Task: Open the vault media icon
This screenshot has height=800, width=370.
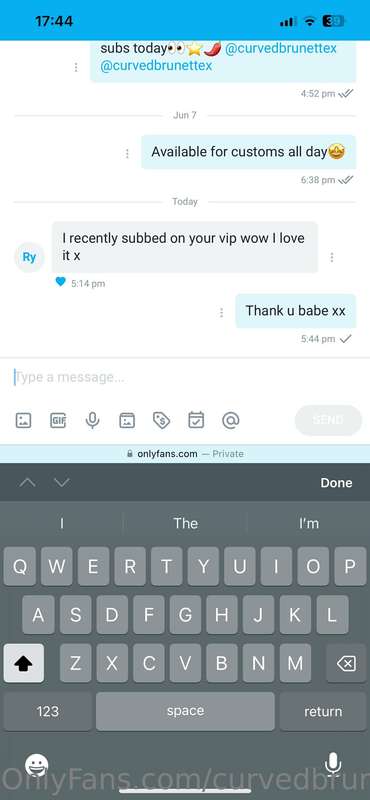Action: (x=127, y=420)
